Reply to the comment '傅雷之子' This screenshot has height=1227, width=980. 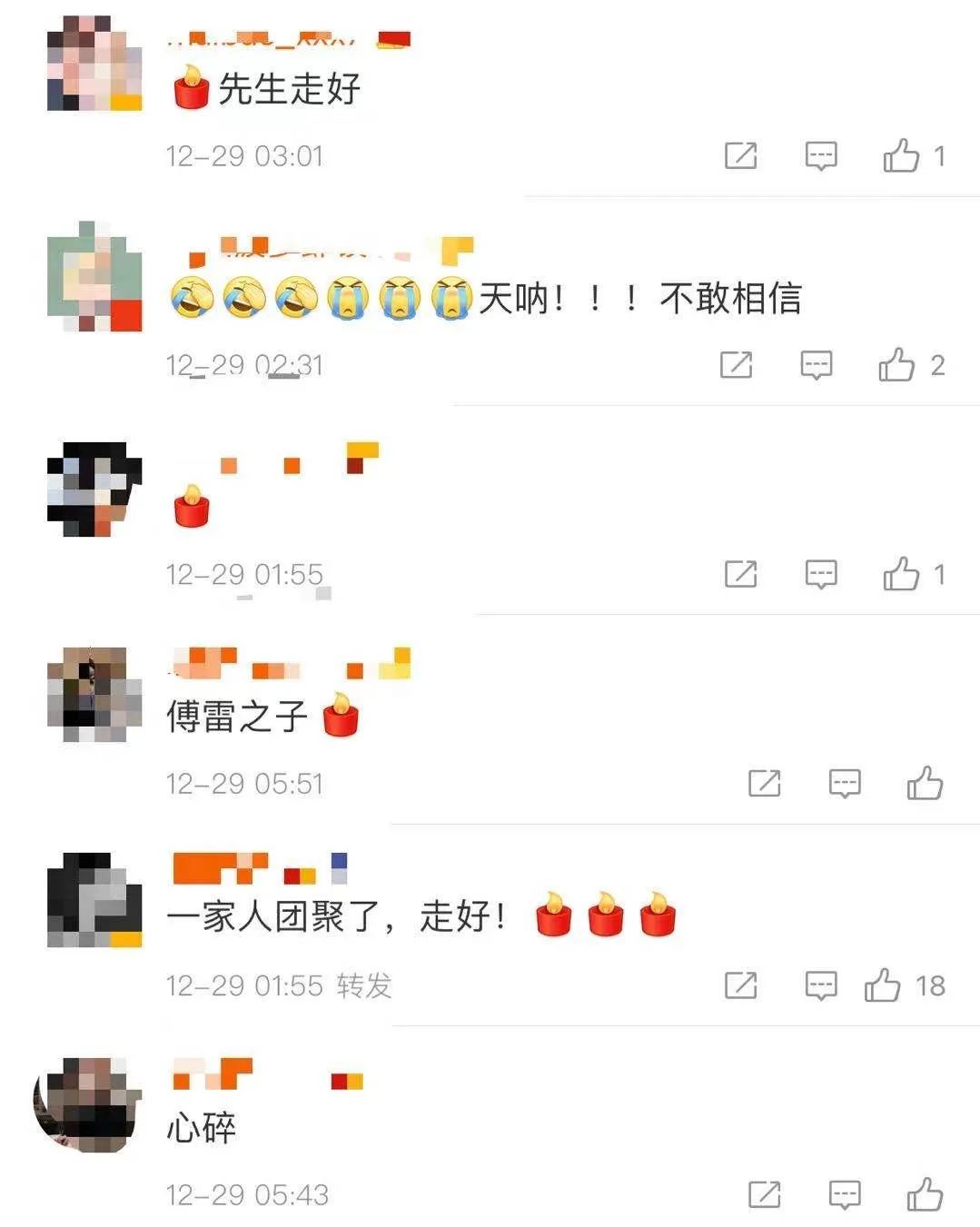click(x=845, y=783)
